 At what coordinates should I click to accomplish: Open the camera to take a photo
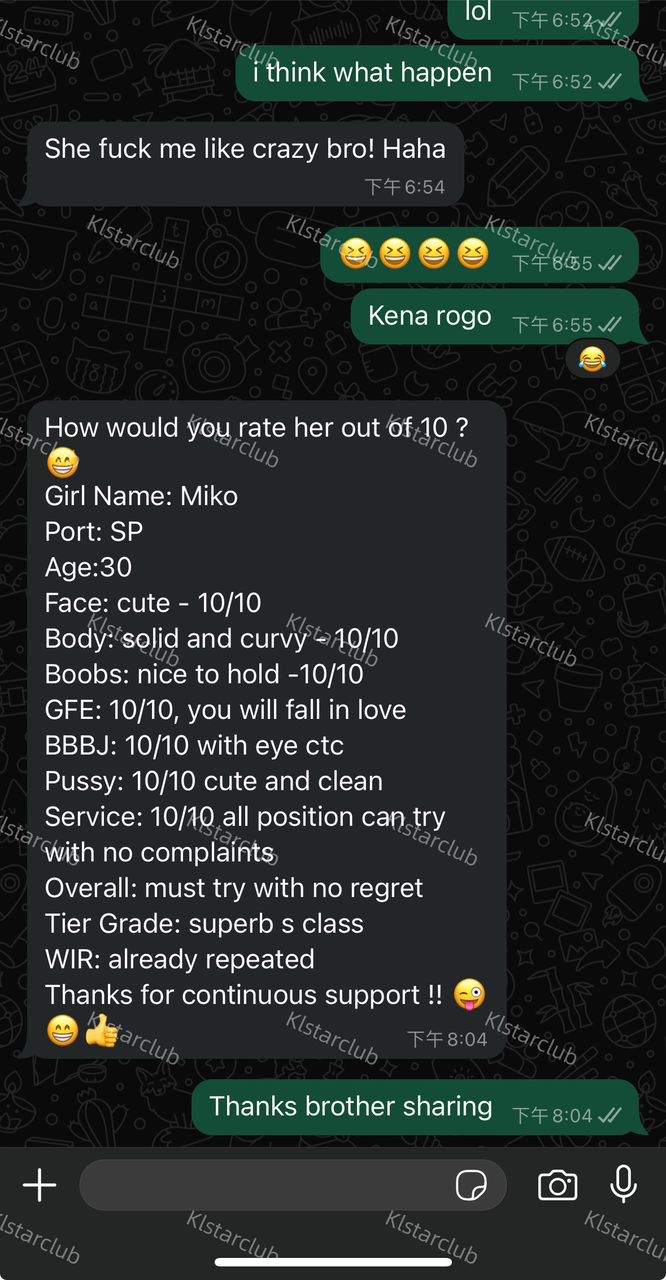coord(557,1185)
